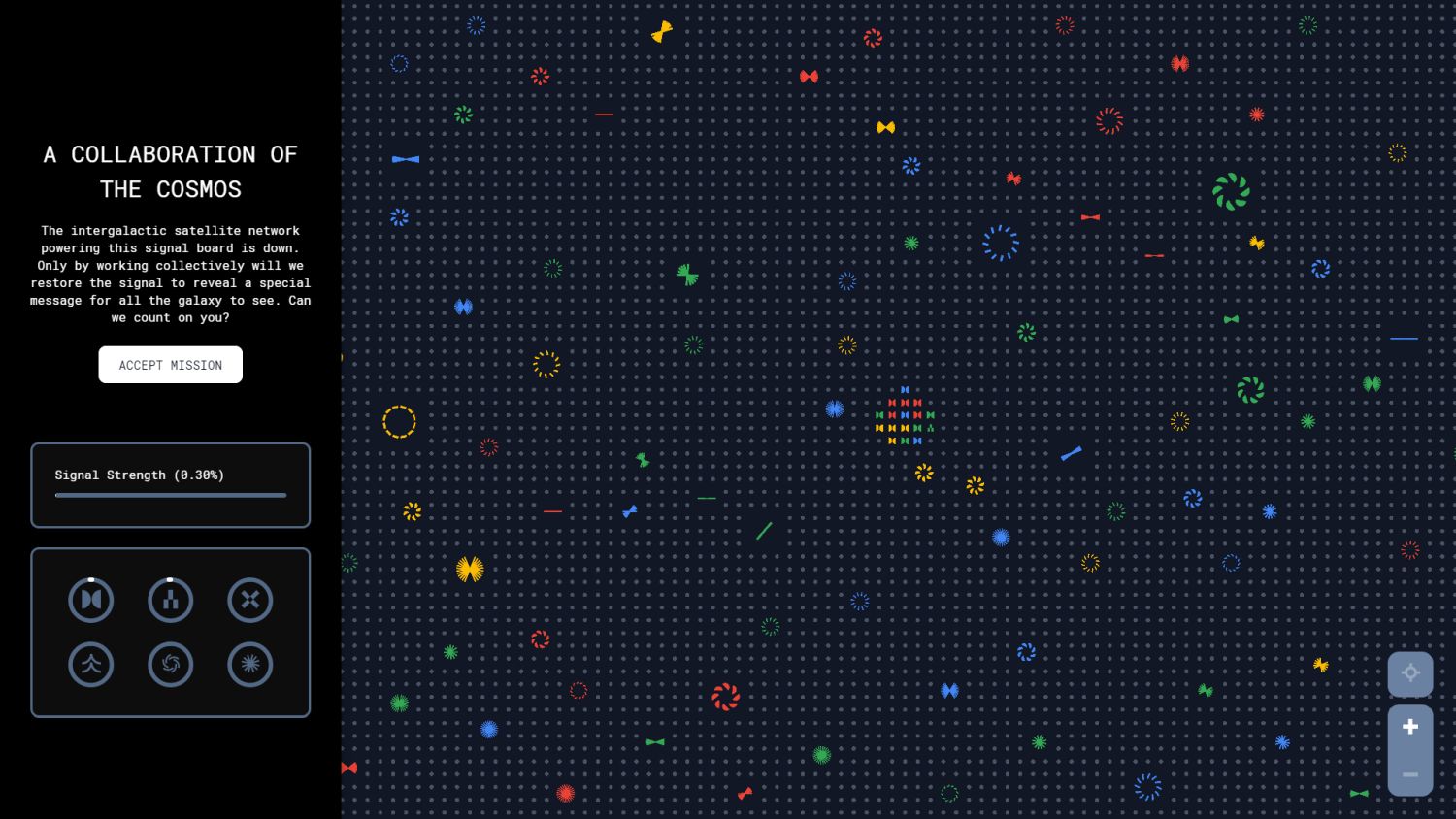
Task: Choose the swirl shape badge
Action: coord(171,665)
